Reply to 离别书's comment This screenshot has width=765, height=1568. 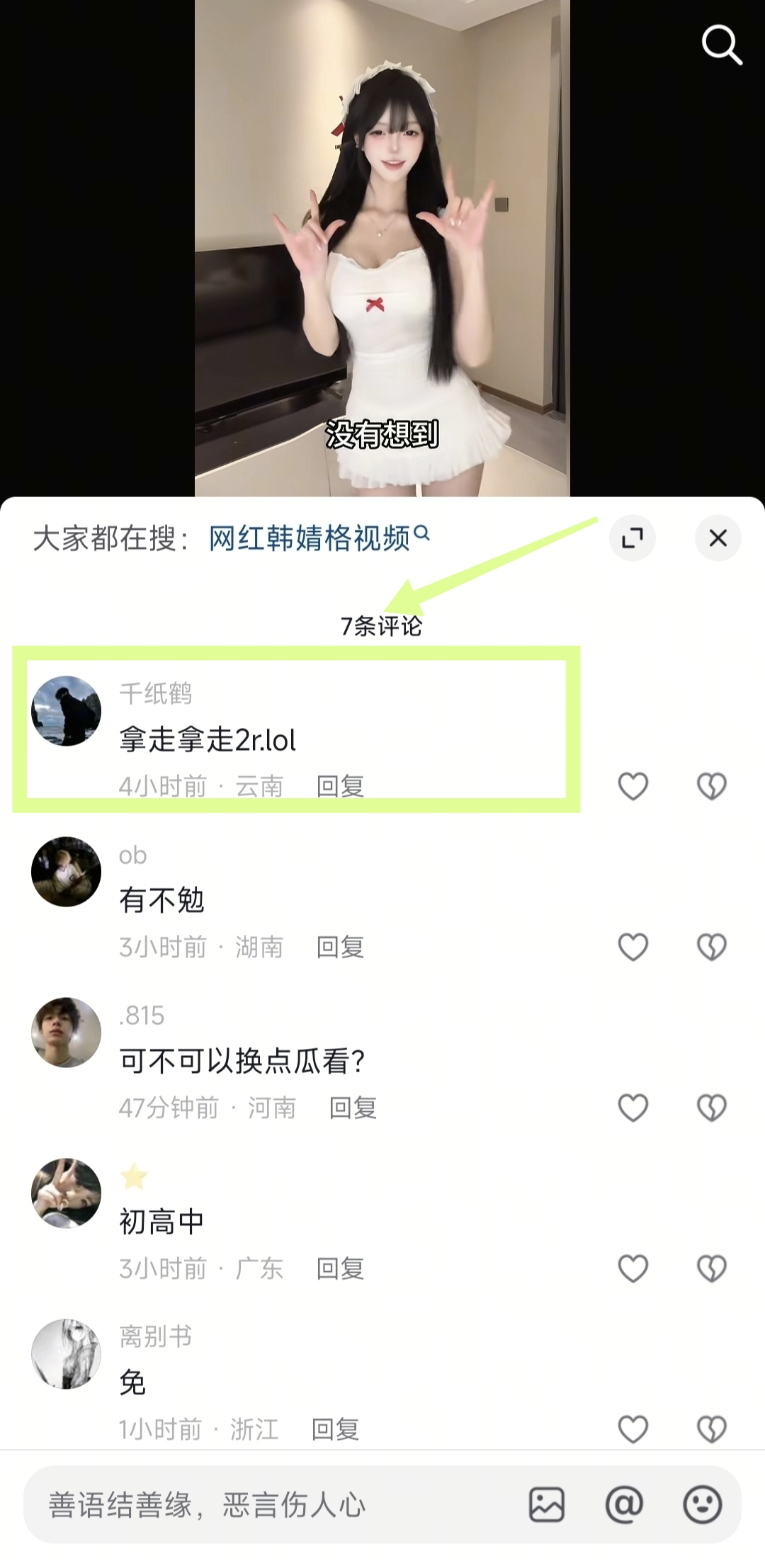point(335,1429)
